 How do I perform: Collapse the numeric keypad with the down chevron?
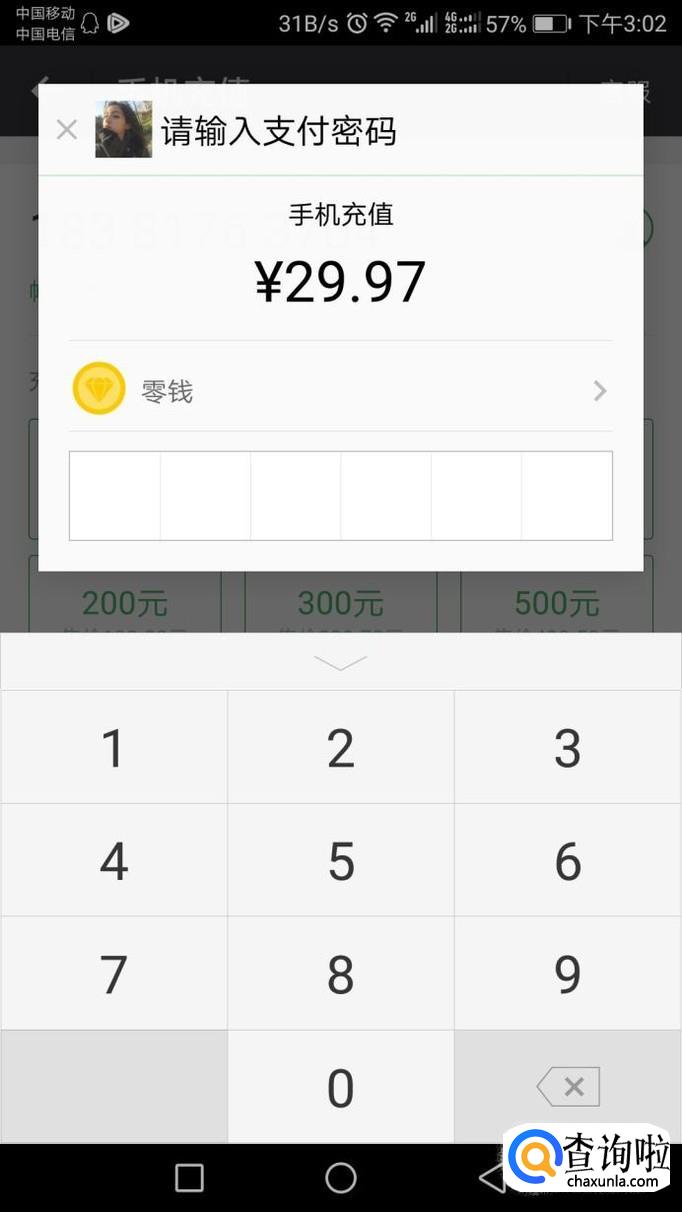click(x=341, y=662)
